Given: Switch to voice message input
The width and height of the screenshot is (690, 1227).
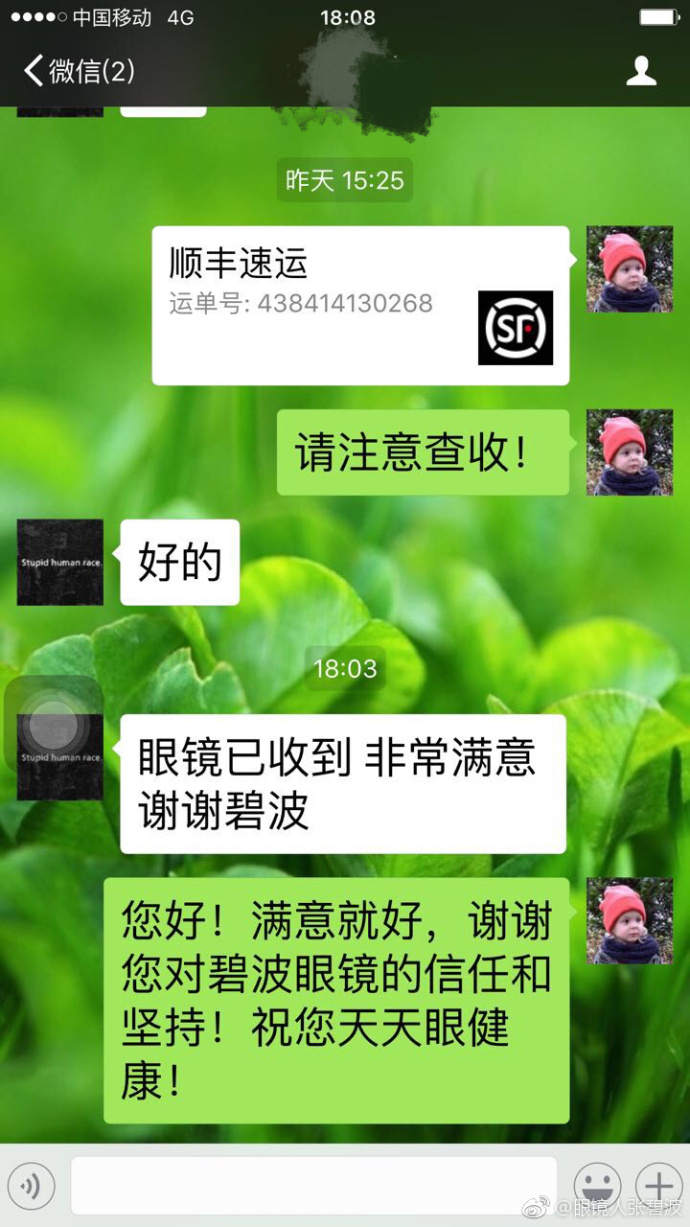Looking at the screenshot, I should [31, 1187].
